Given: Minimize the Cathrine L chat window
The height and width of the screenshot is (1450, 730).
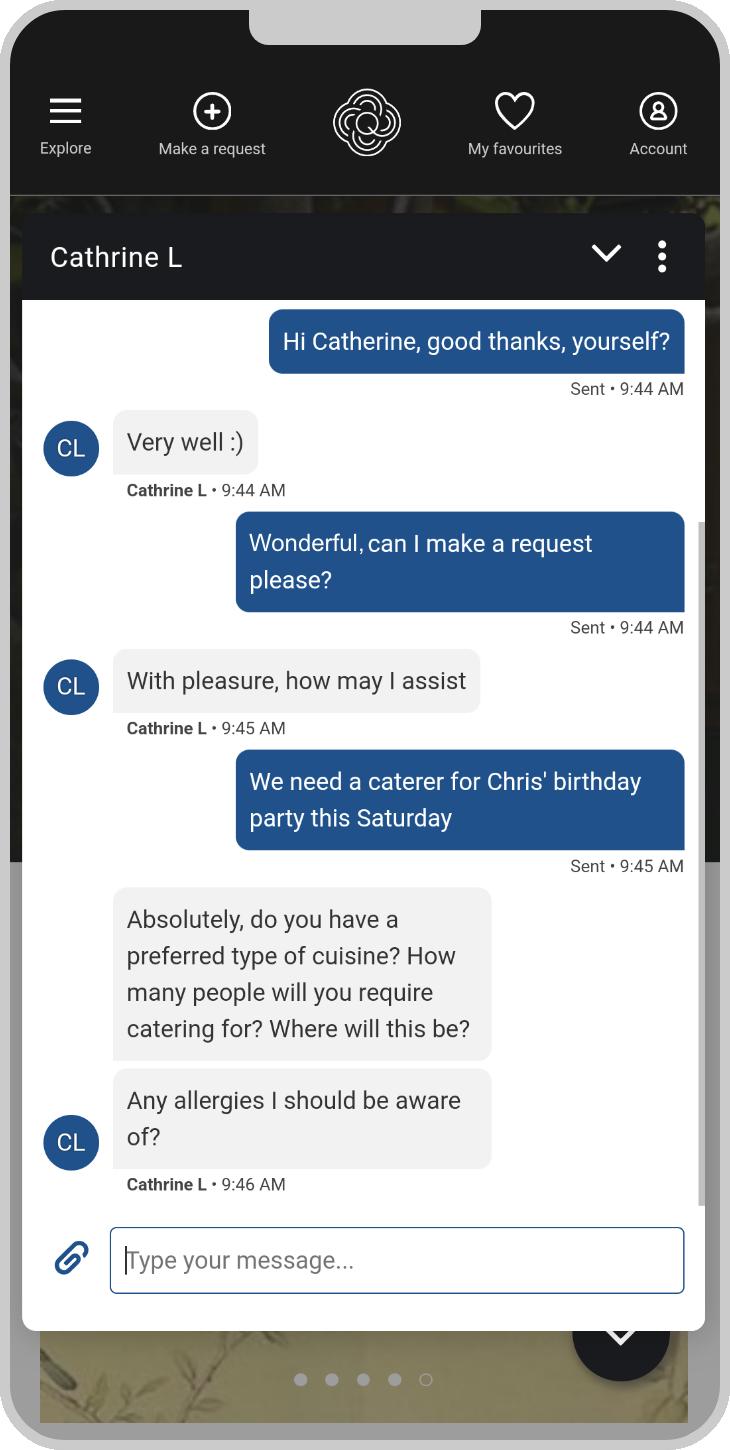Looking at the screenshot, I should (x=606, y=254).
